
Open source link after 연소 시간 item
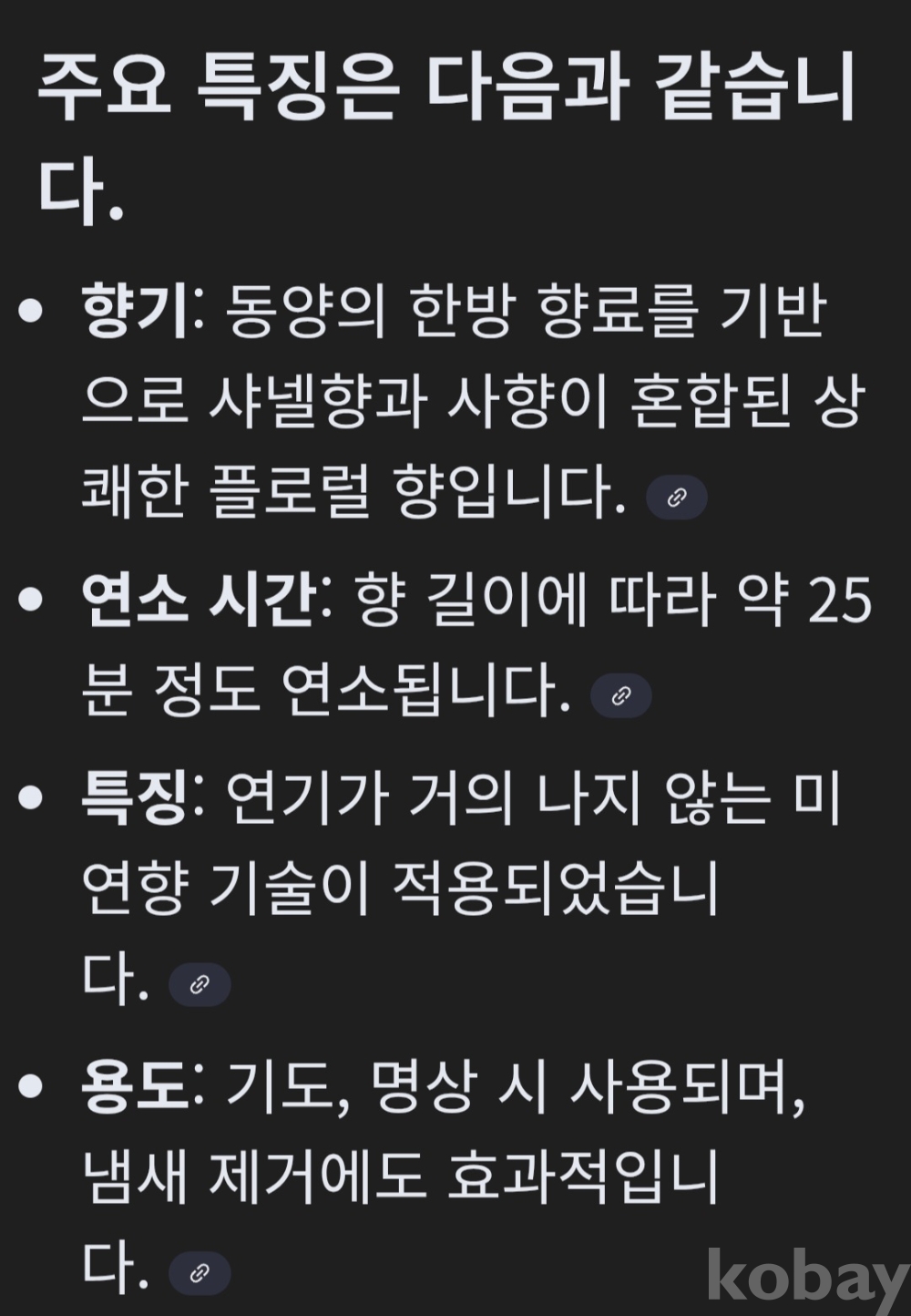[621, 696]
